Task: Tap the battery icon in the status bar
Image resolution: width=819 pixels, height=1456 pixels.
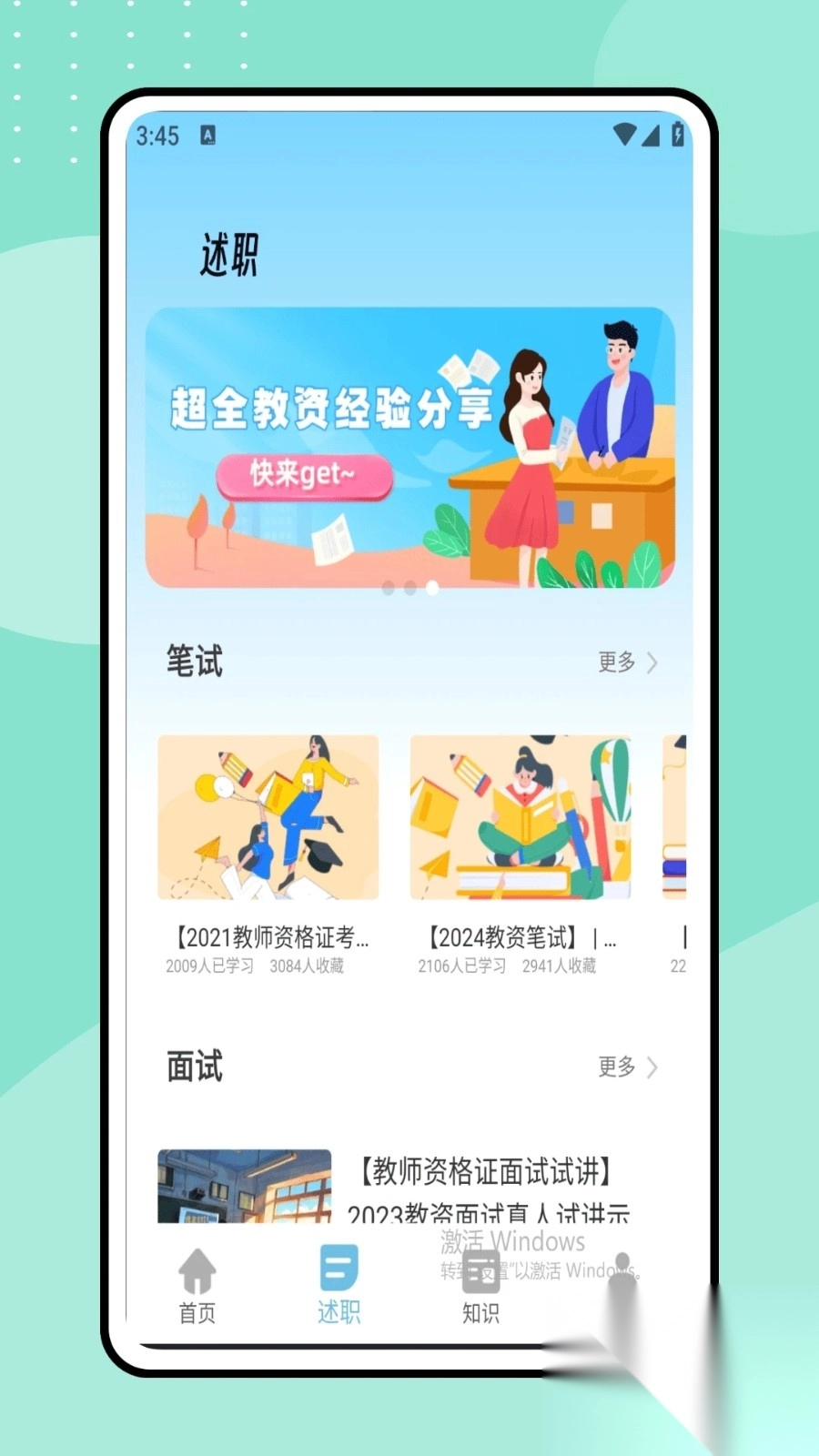Action: (677, 135)
